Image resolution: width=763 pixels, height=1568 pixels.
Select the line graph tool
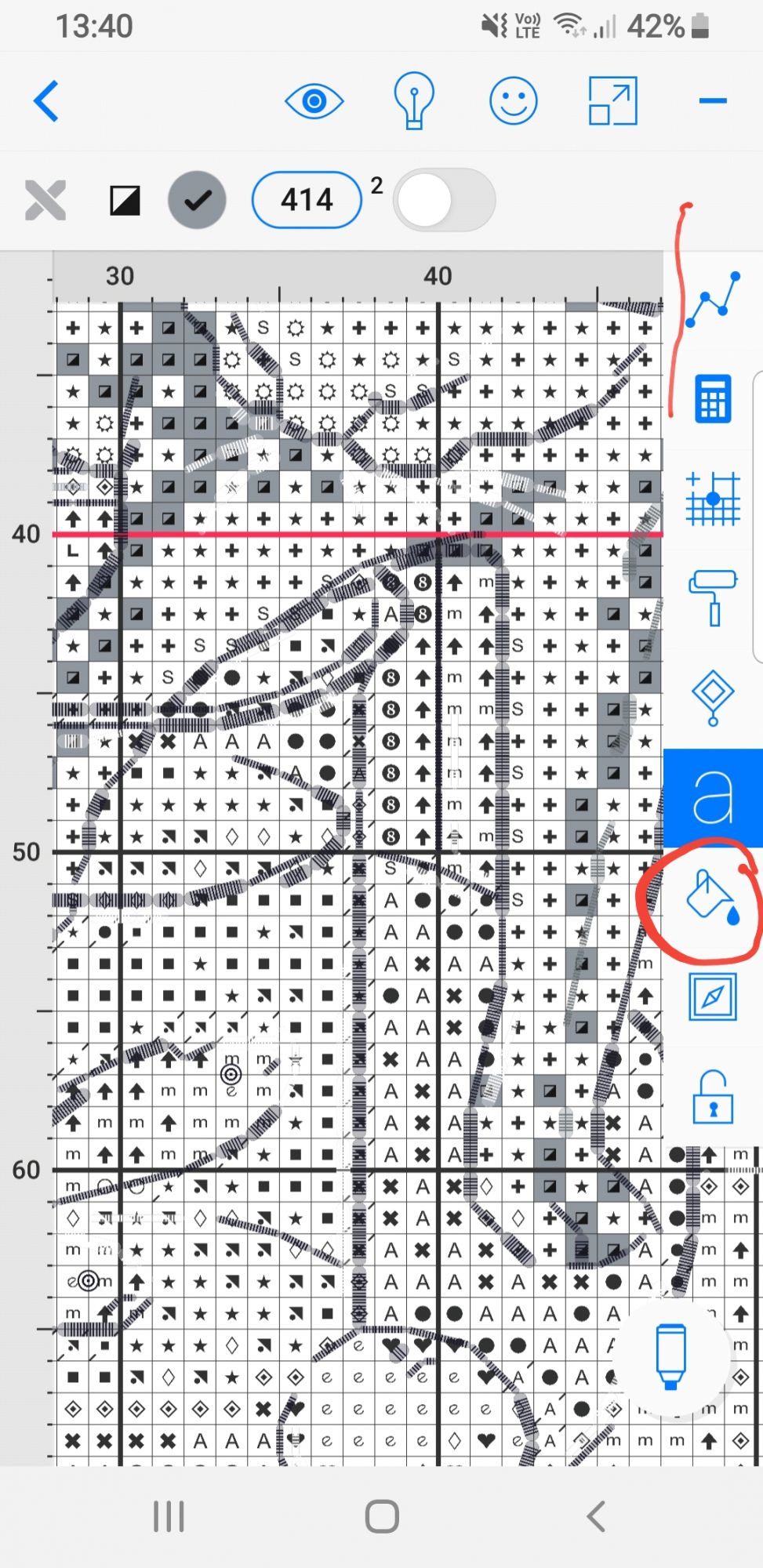pos(713,301)
